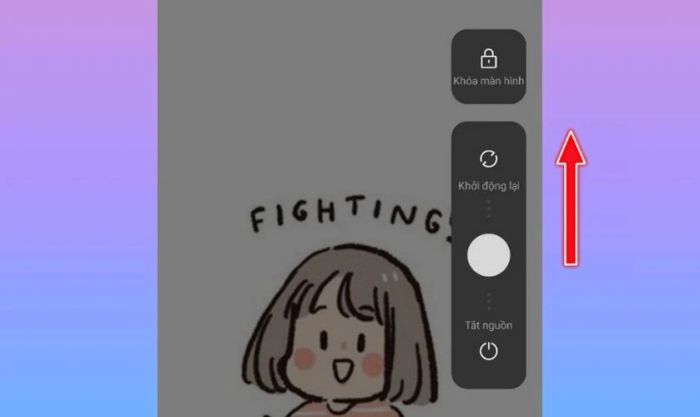Screen dimensions: 700x417
Task: Tap the white round power slider knob
Action: point(489,256)
